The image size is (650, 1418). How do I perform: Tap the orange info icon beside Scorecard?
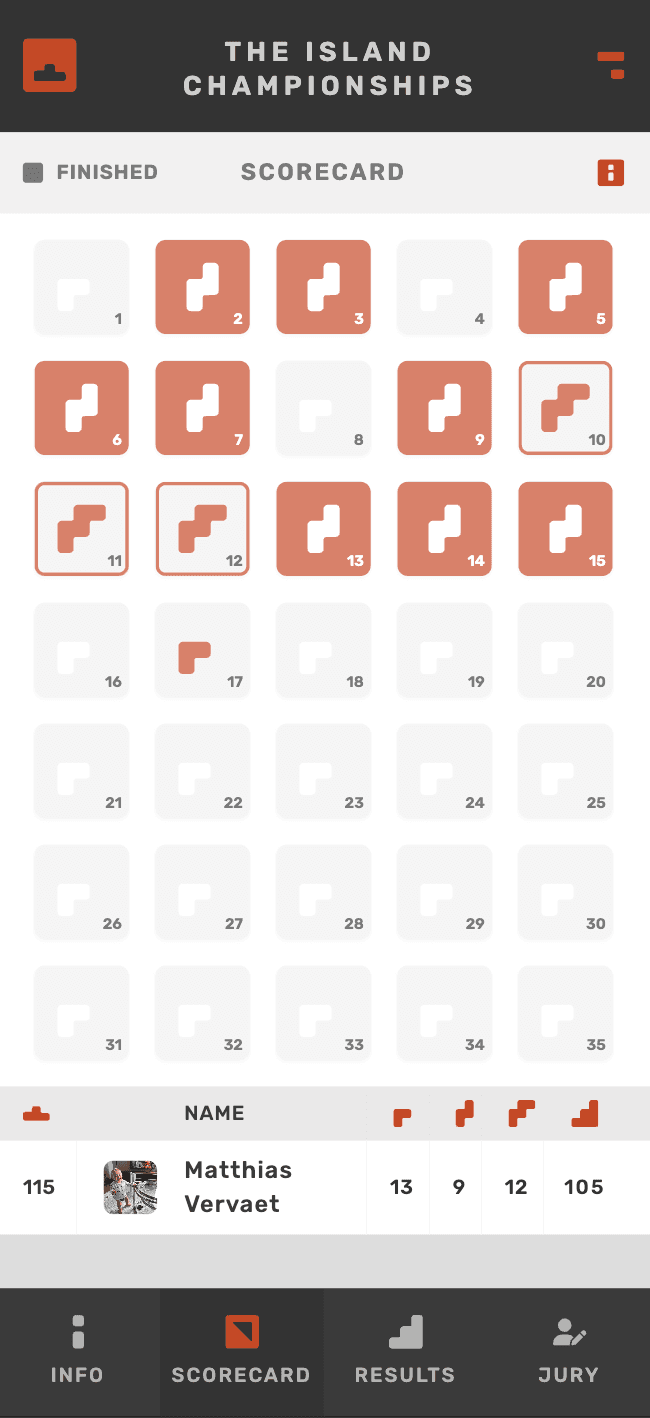tap(610, 172)
